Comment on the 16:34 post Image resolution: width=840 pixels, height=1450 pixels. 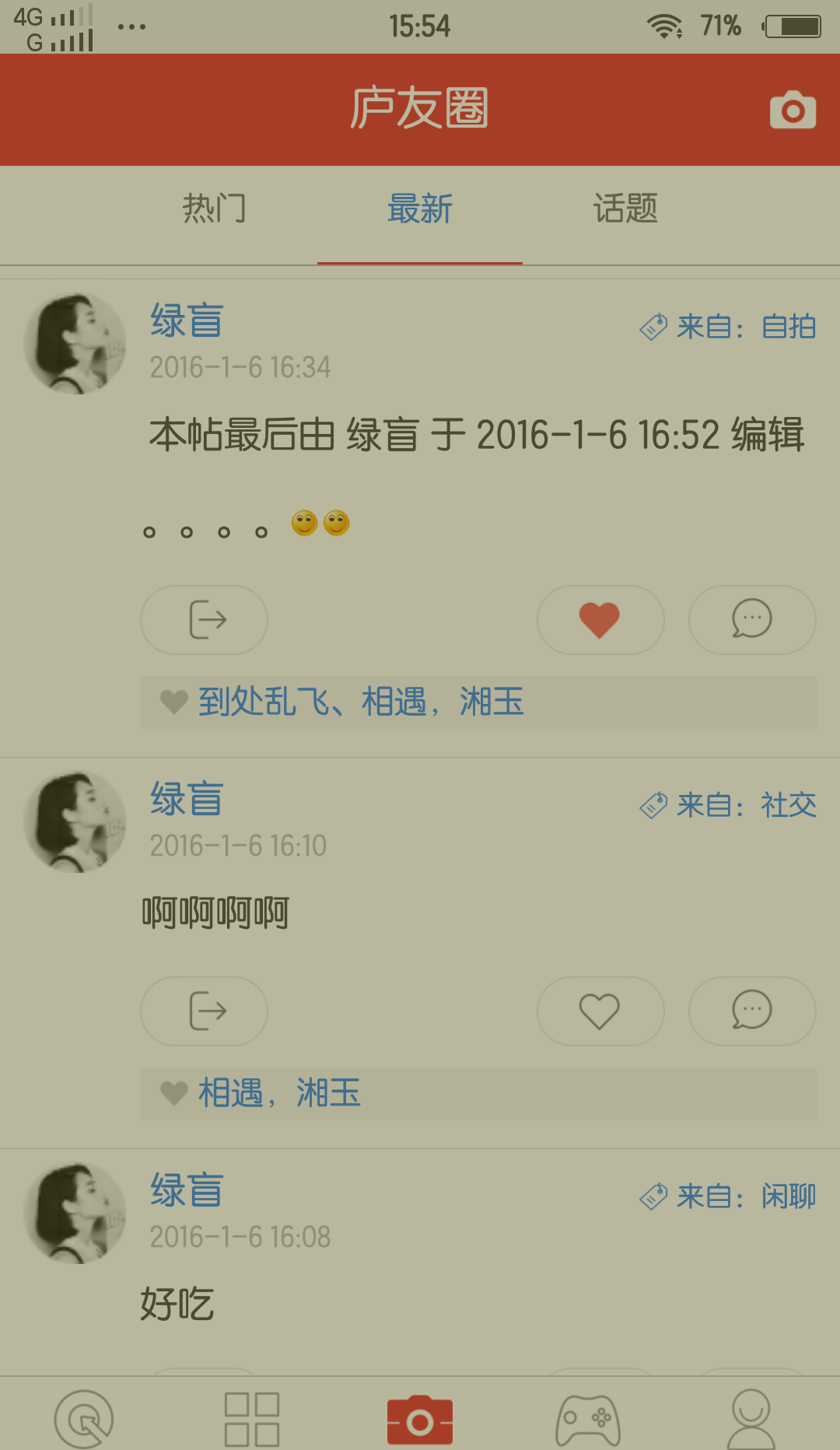(751, 620)
